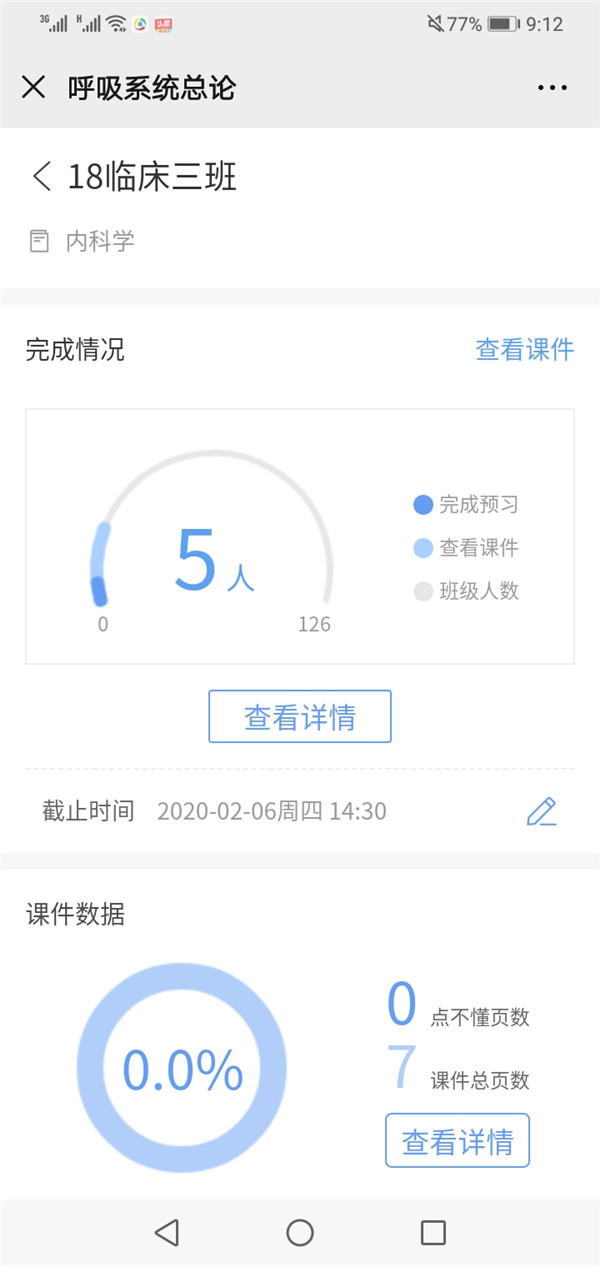Image resolution: width=600 pixels, height=1266 pixels.
Task: Tap the system back button
Action: (x=167, y=1232)
